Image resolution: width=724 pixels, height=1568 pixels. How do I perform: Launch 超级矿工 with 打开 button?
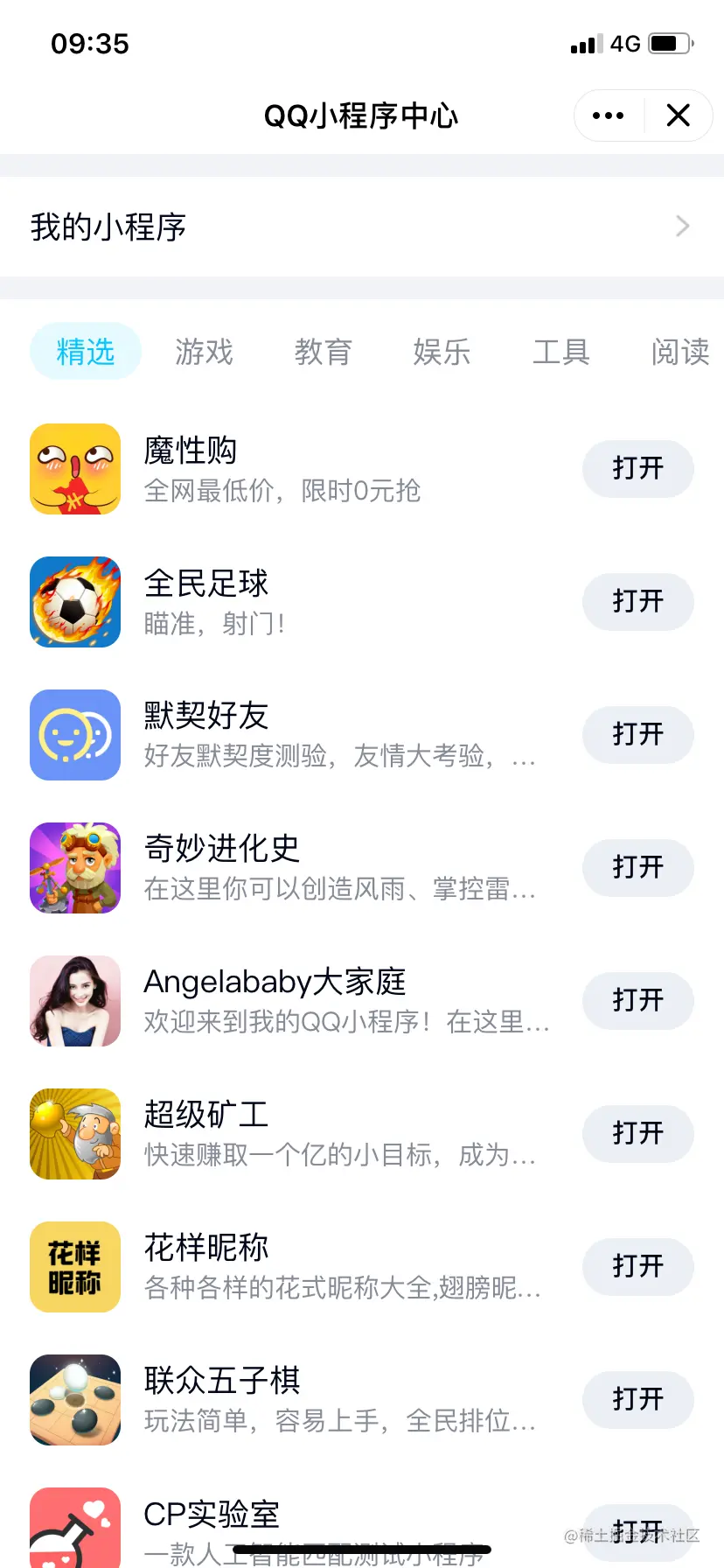point(637,1134)
